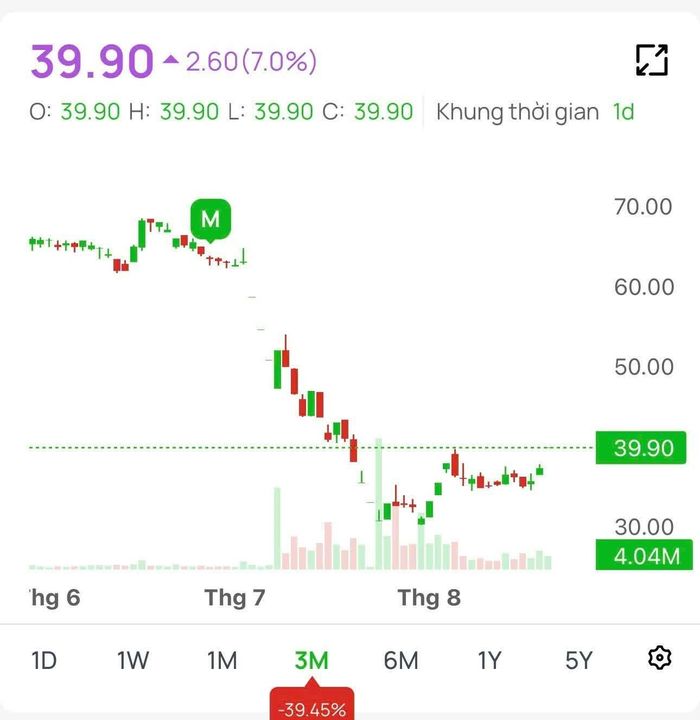Expand the chart to fullscreen
Viewport: 700px width, 720px height.
pos(652,60)
